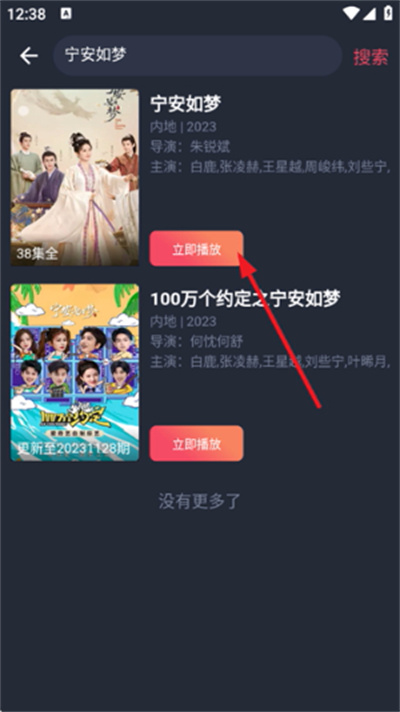This screenshot has width=400, height=712.
Task: Open the 宁安如梦 poster with 38集全
Action: tap(75, 178)
